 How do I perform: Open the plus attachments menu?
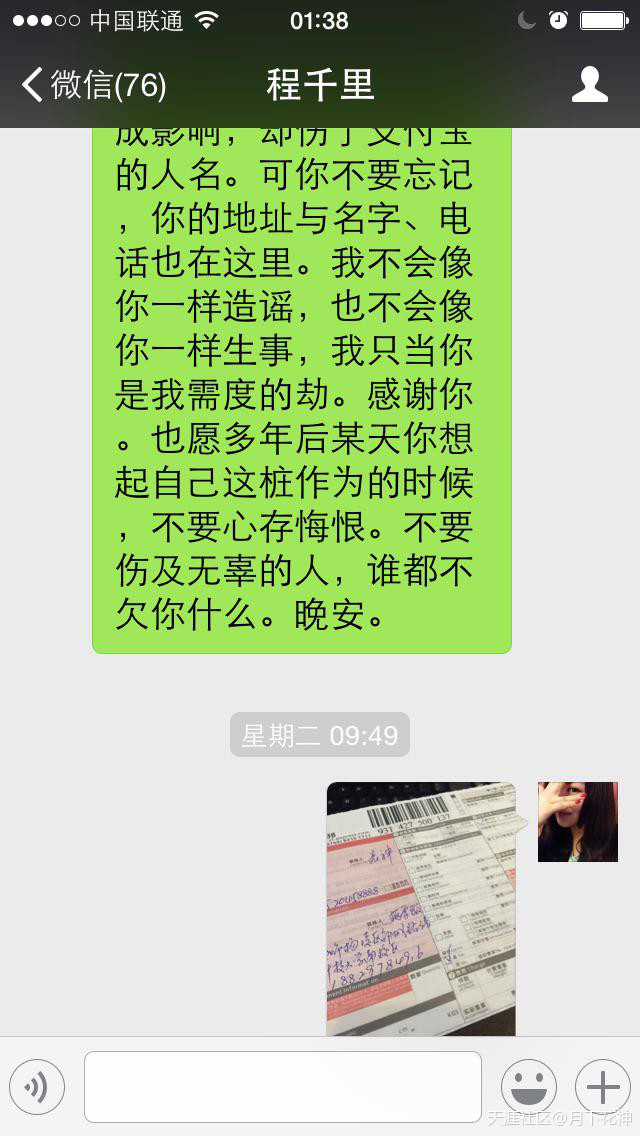point(602,1087)
